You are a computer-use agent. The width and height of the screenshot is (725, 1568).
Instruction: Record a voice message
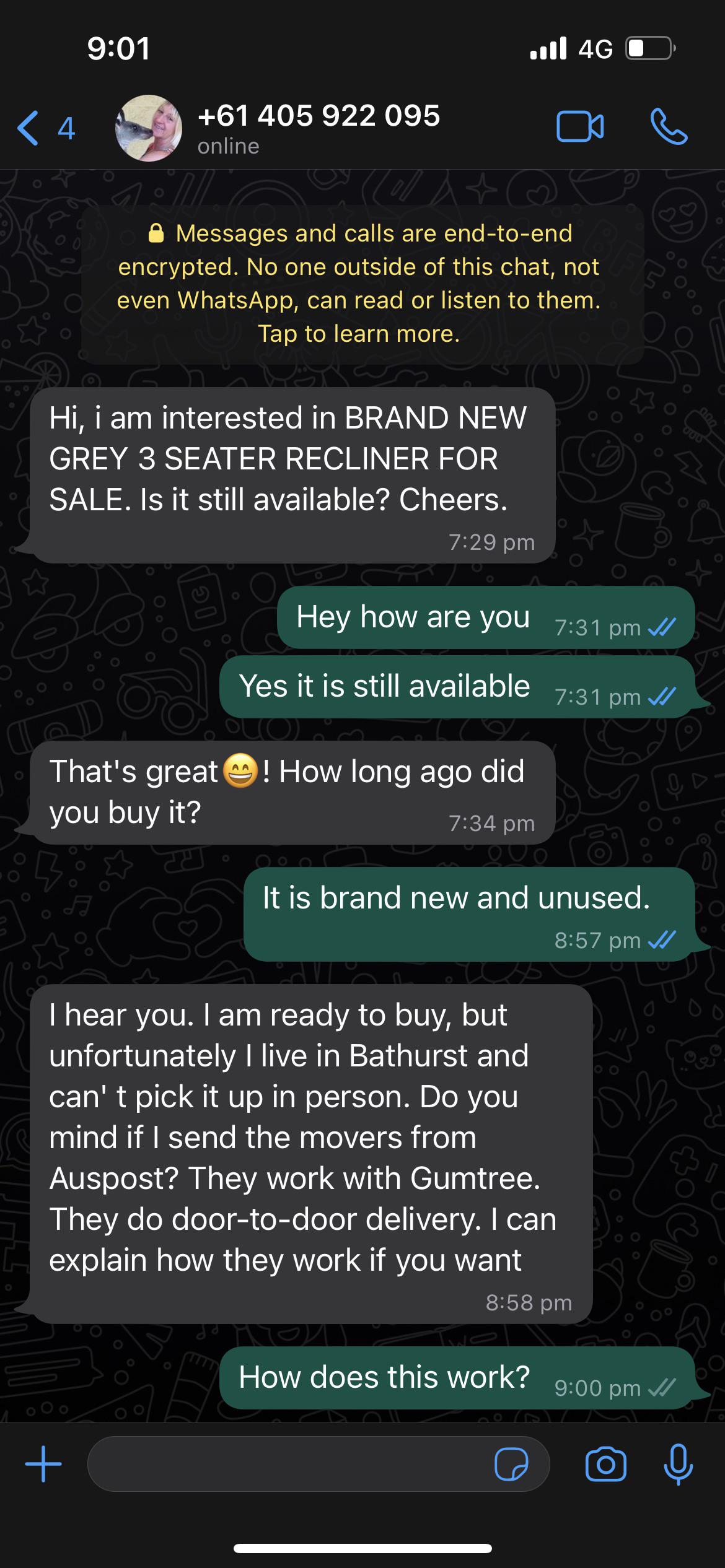[678, 1464]
